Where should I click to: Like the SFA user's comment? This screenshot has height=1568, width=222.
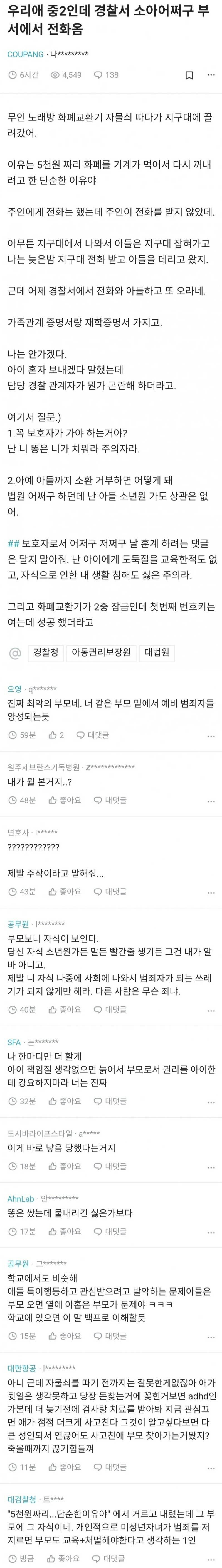click(65, 1101)
